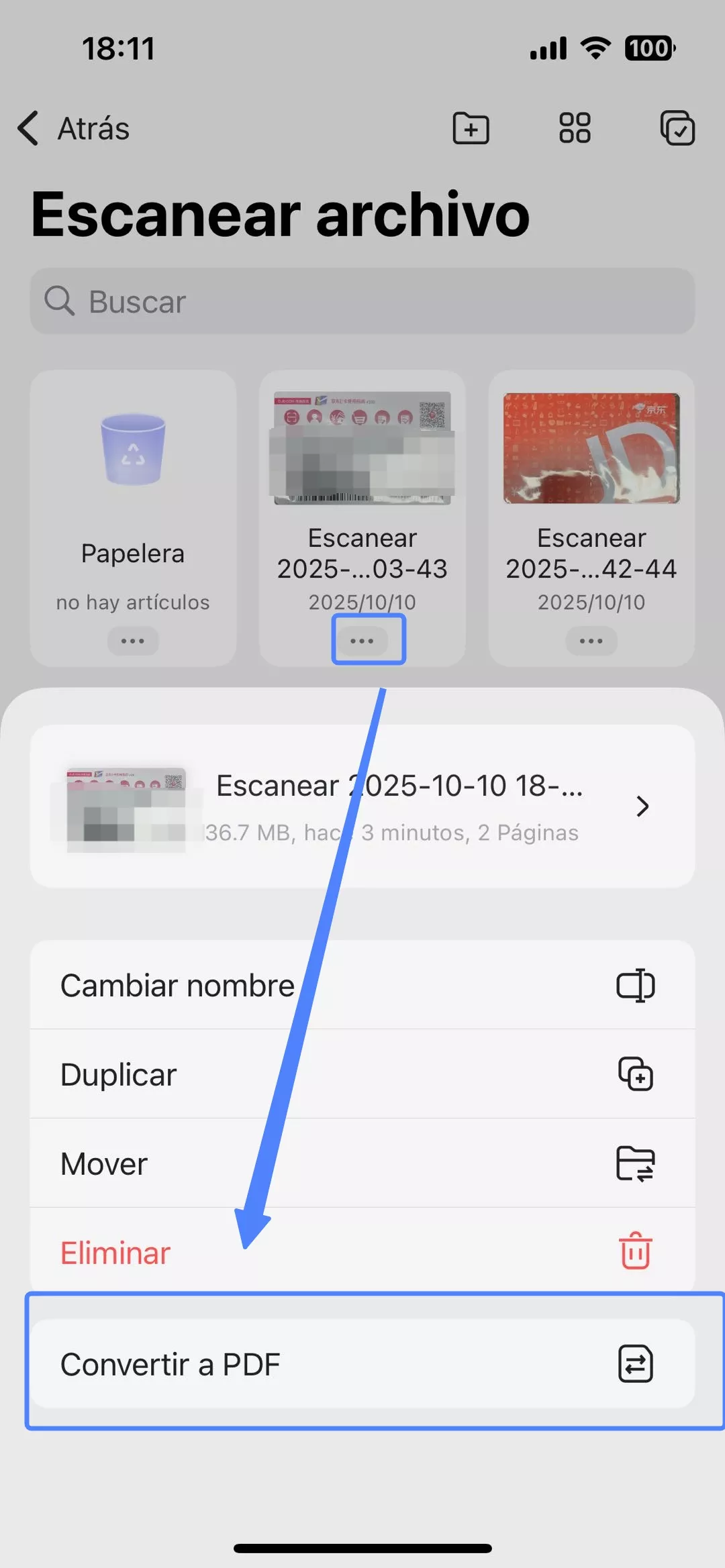Open the Buscar search field

(362, 301)
